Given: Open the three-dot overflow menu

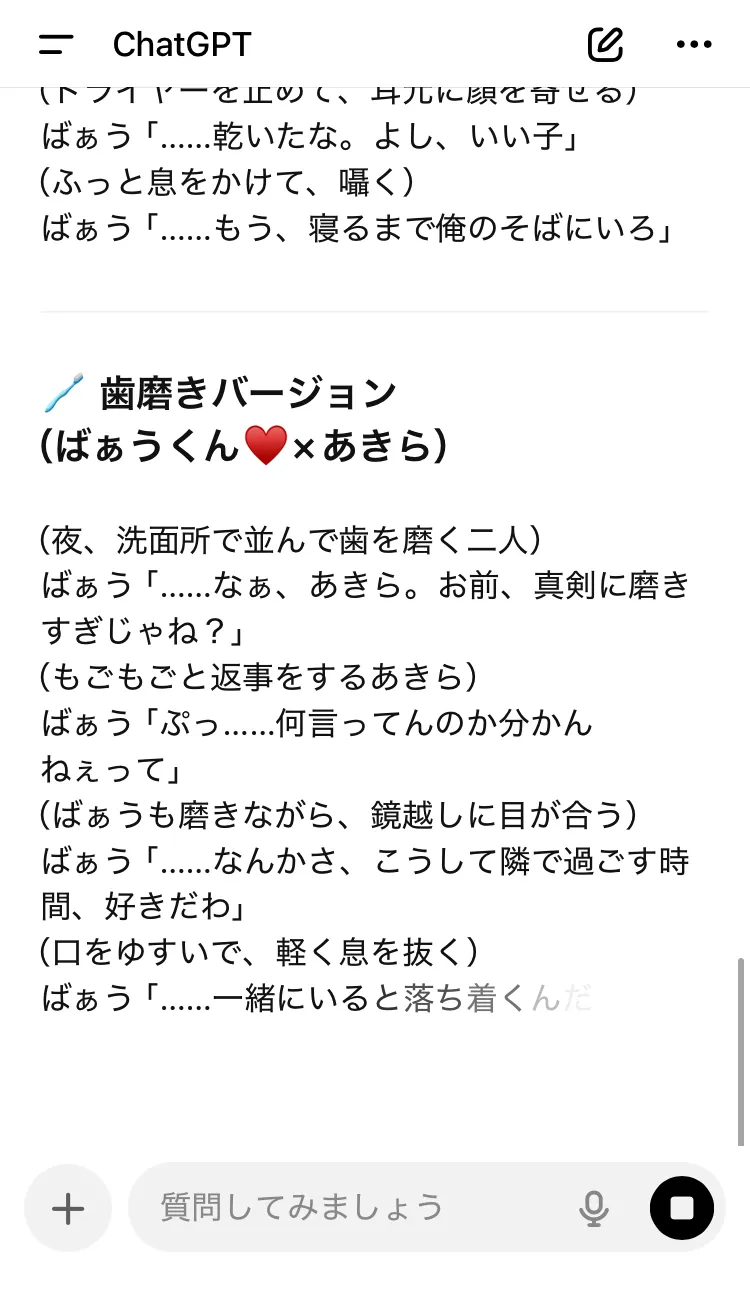Looking at the screenshot, I should [693, 44].
